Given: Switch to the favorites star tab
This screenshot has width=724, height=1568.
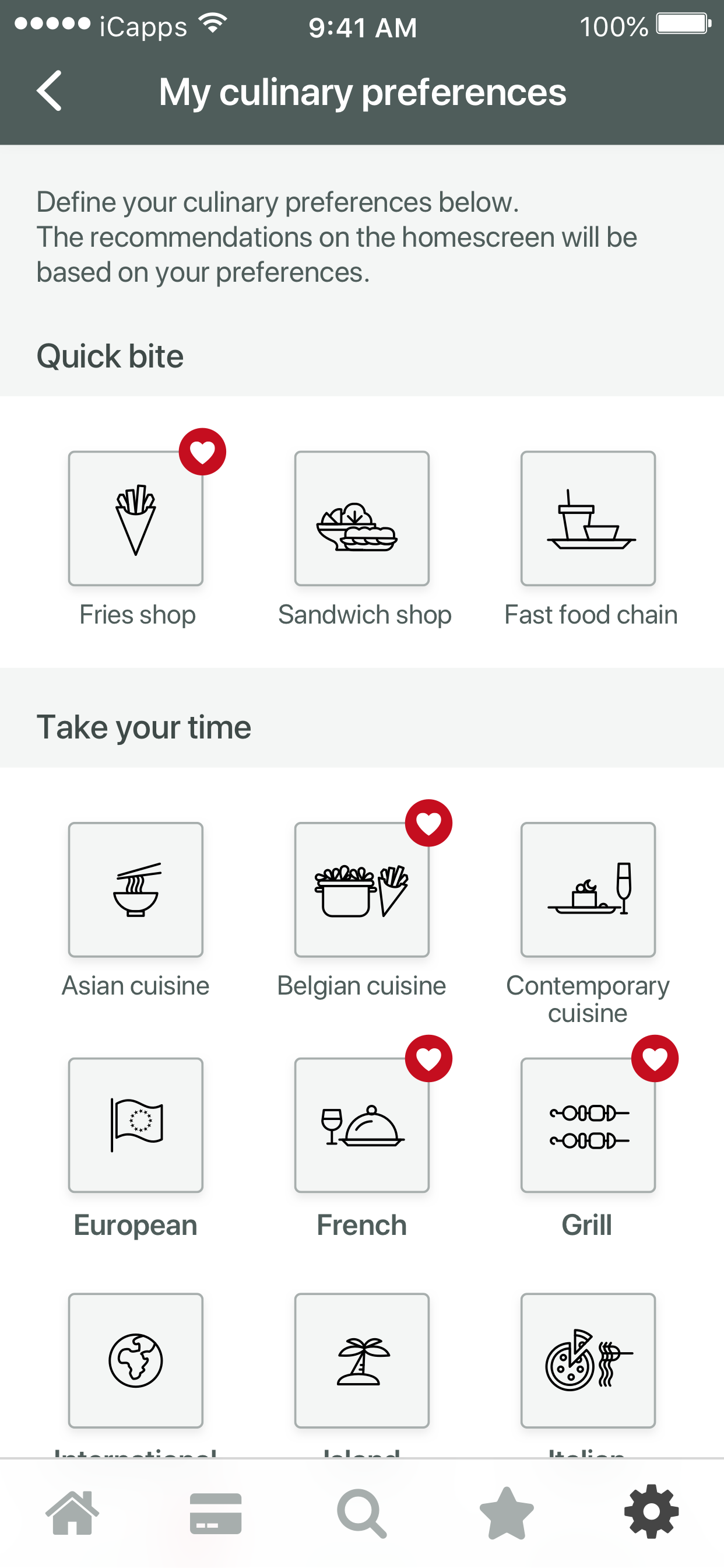Looking at the screenshot, I should click(x=506, y=1513).
